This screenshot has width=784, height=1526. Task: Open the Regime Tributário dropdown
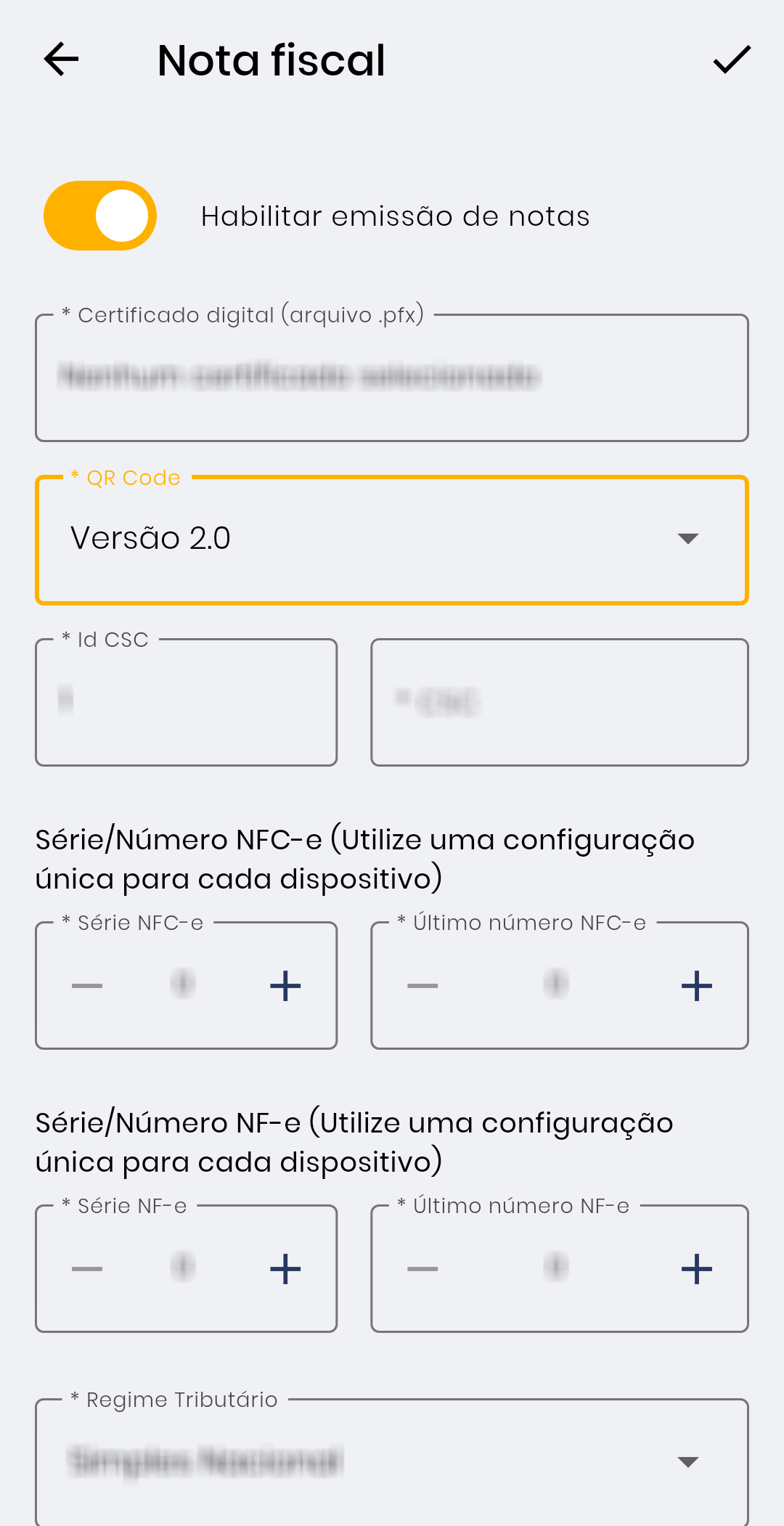point(392,1461)
